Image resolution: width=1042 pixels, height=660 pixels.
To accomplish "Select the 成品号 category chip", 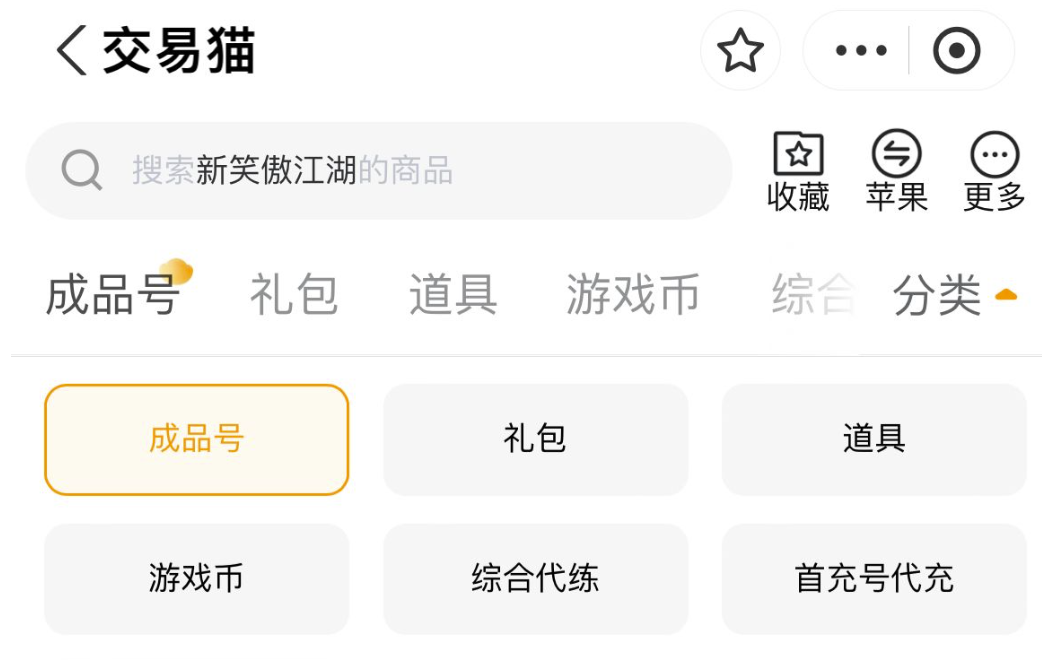I will click(197, 439).
